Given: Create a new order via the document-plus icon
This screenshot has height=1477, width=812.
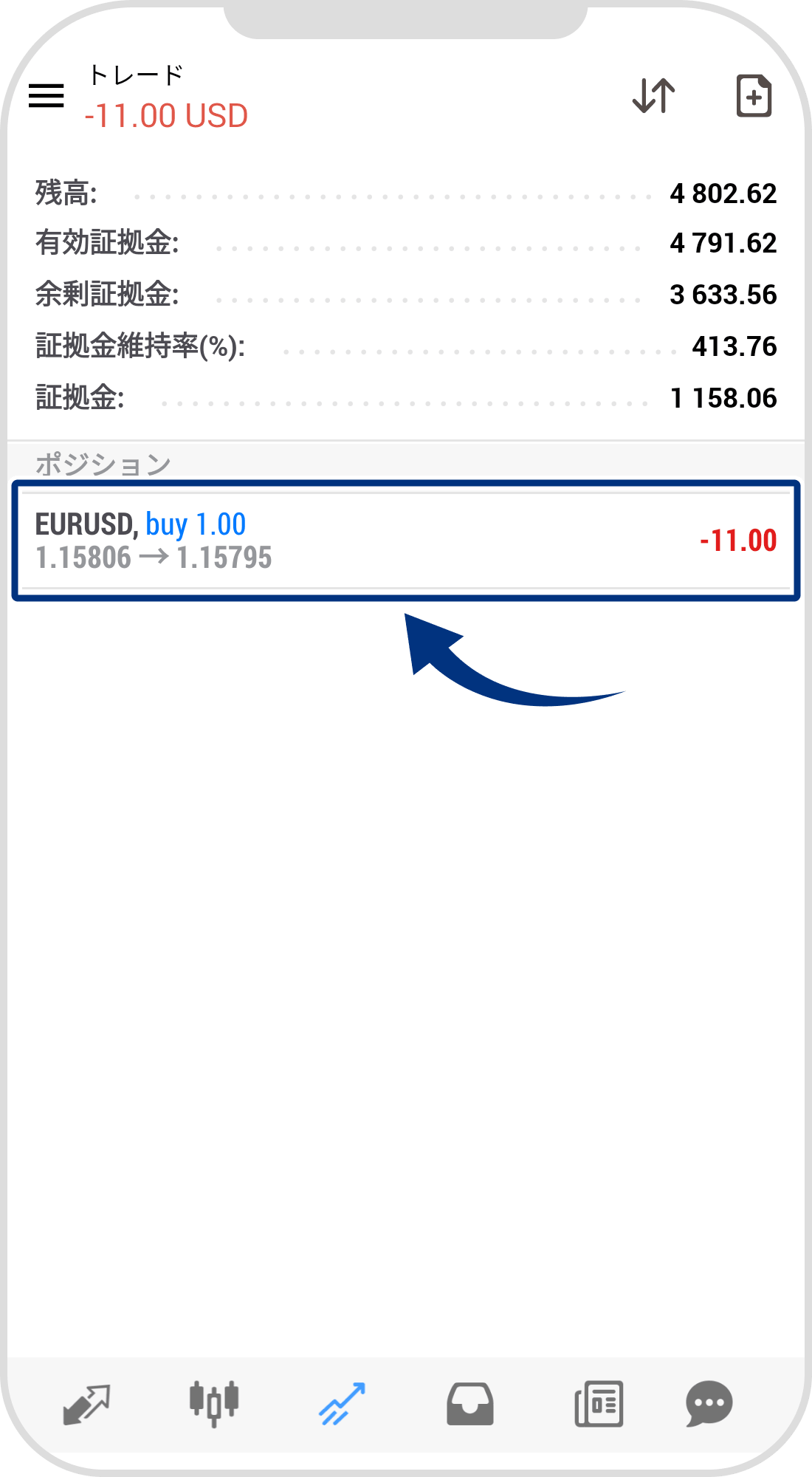Looking at the screenshot, I should click(x=754, y=96).
